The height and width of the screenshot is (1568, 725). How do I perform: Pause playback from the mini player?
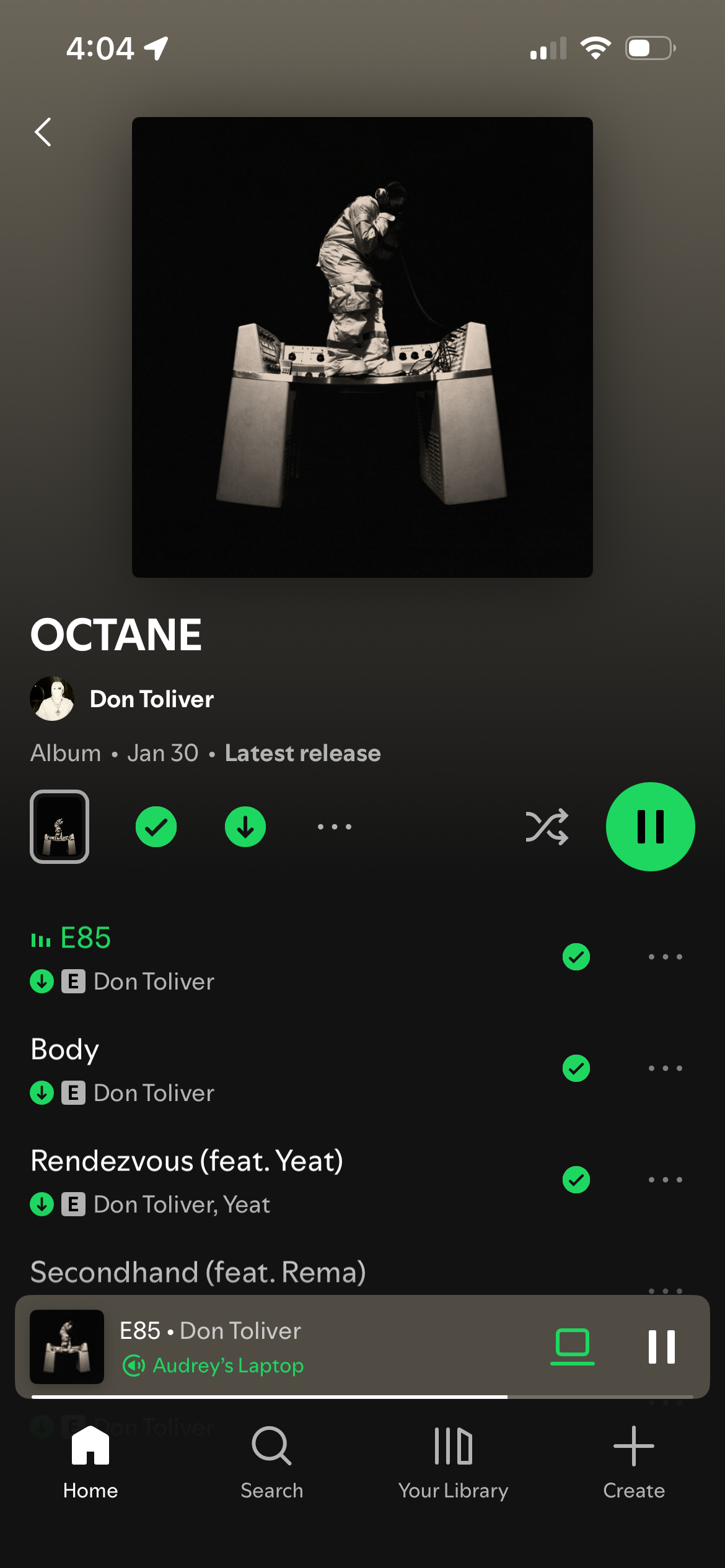tap(661, 1346)
